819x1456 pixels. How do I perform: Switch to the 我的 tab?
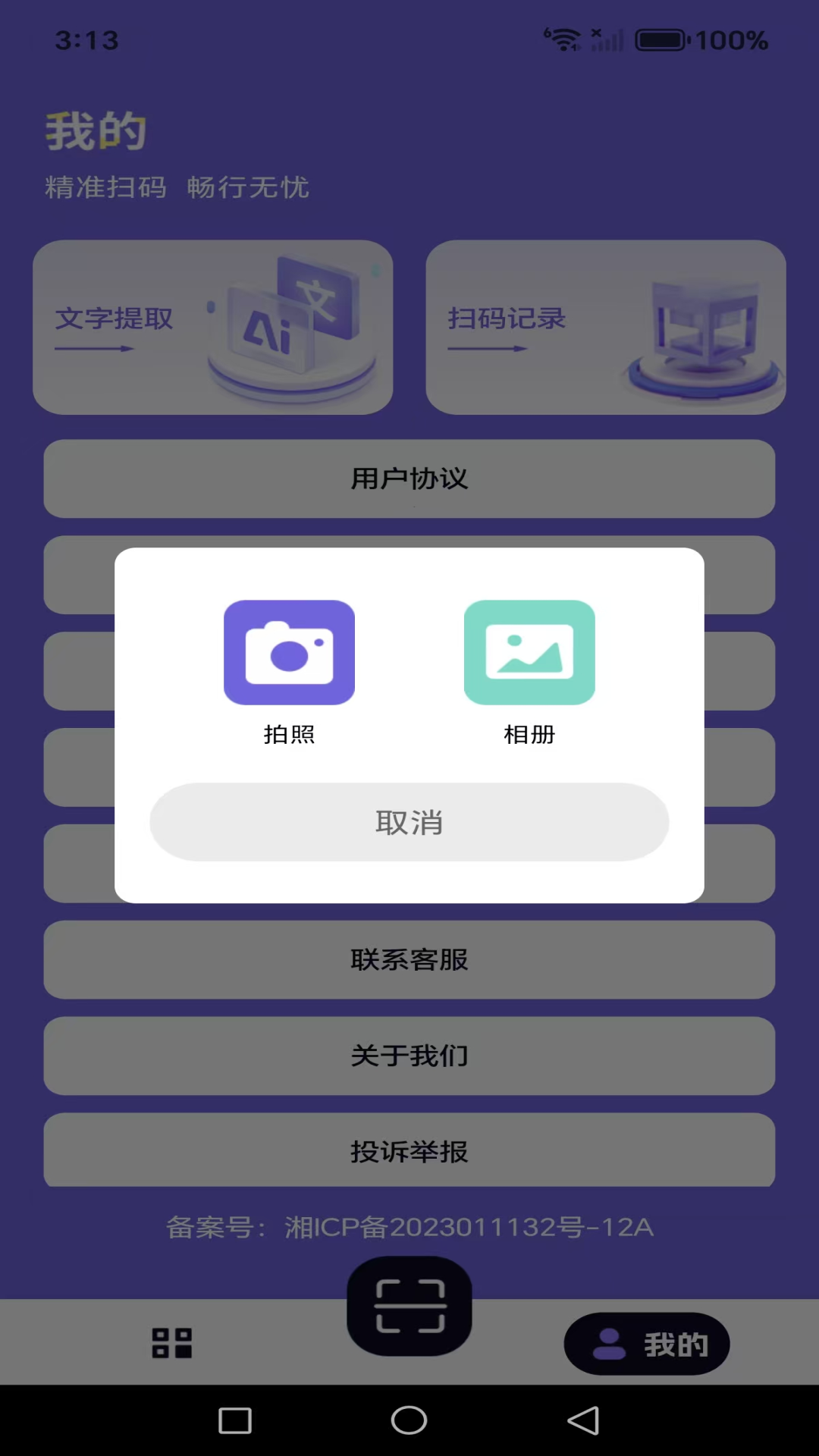pyautogui.click(x=646, y=1343)
